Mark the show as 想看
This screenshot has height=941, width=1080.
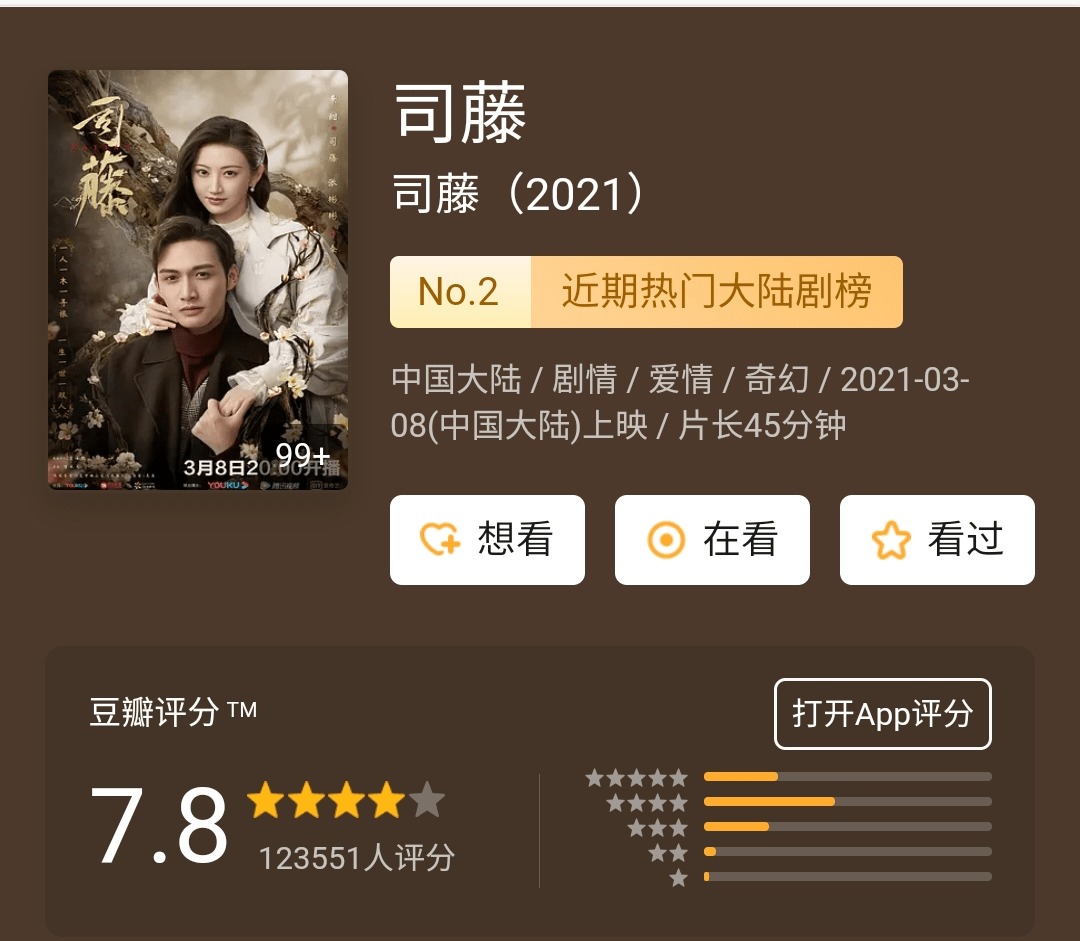tap(487, 540)
